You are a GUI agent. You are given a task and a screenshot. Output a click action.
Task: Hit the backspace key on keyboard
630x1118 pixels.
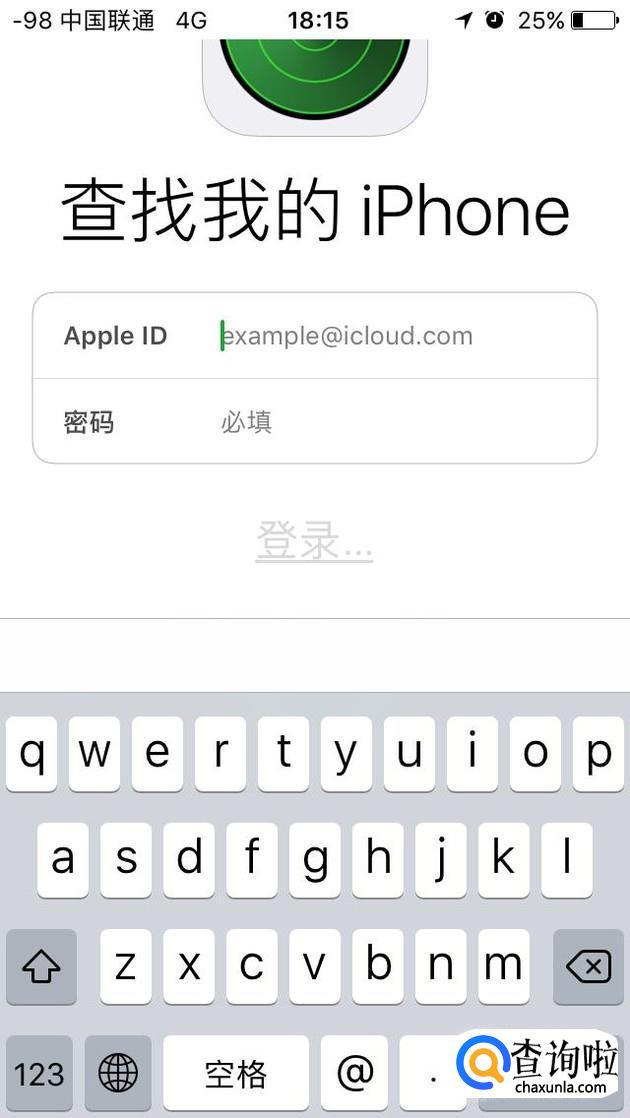click(588, 966)
